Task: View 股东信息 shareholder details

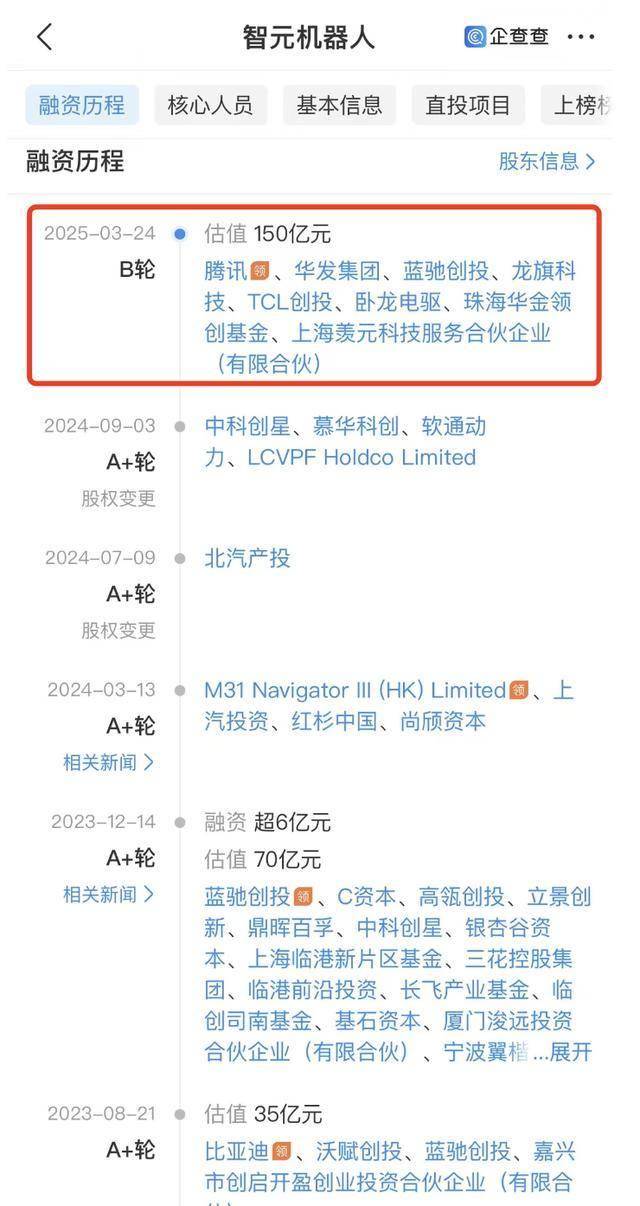Action: pyautogui.click(x=546, y=161)
